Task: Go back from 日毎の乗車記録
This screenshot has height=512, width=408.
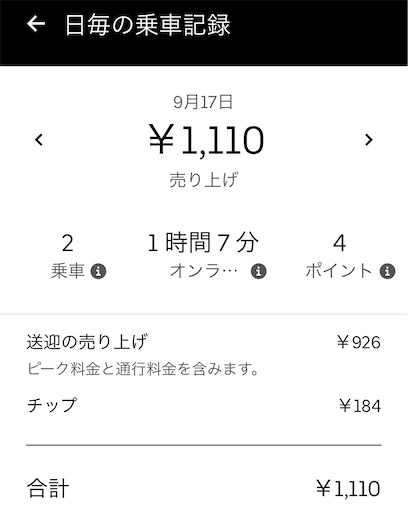Action: tap(36, 24)
